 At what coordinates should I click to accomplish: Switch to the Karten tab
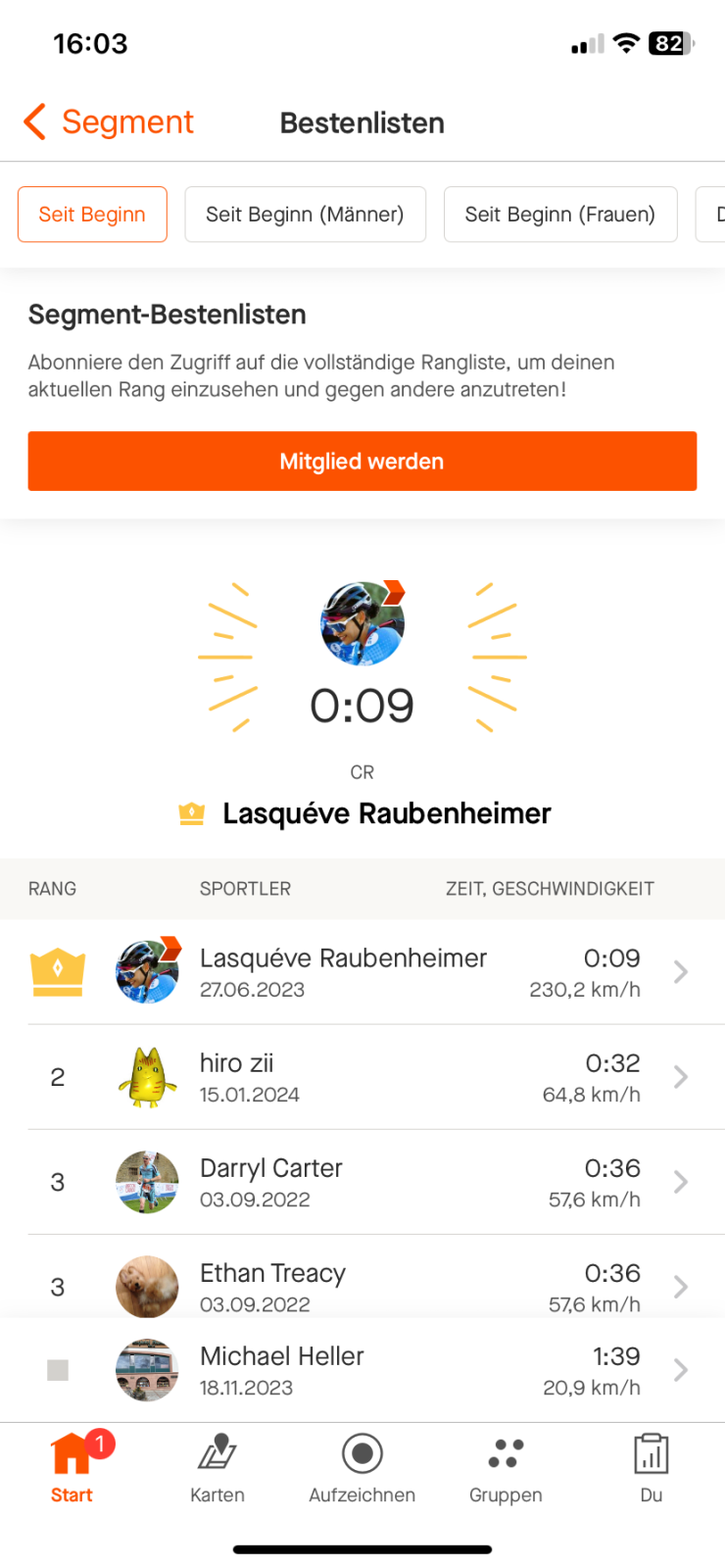217,1466
